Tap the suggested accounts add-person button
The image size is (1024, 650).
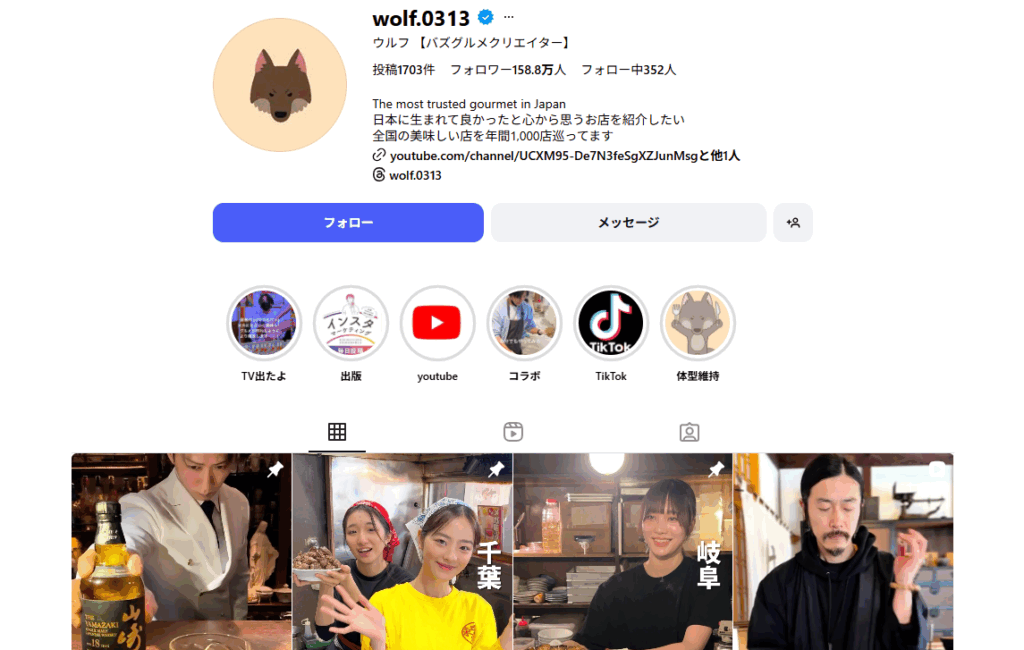pyautogui.click(x=793, y=223)
